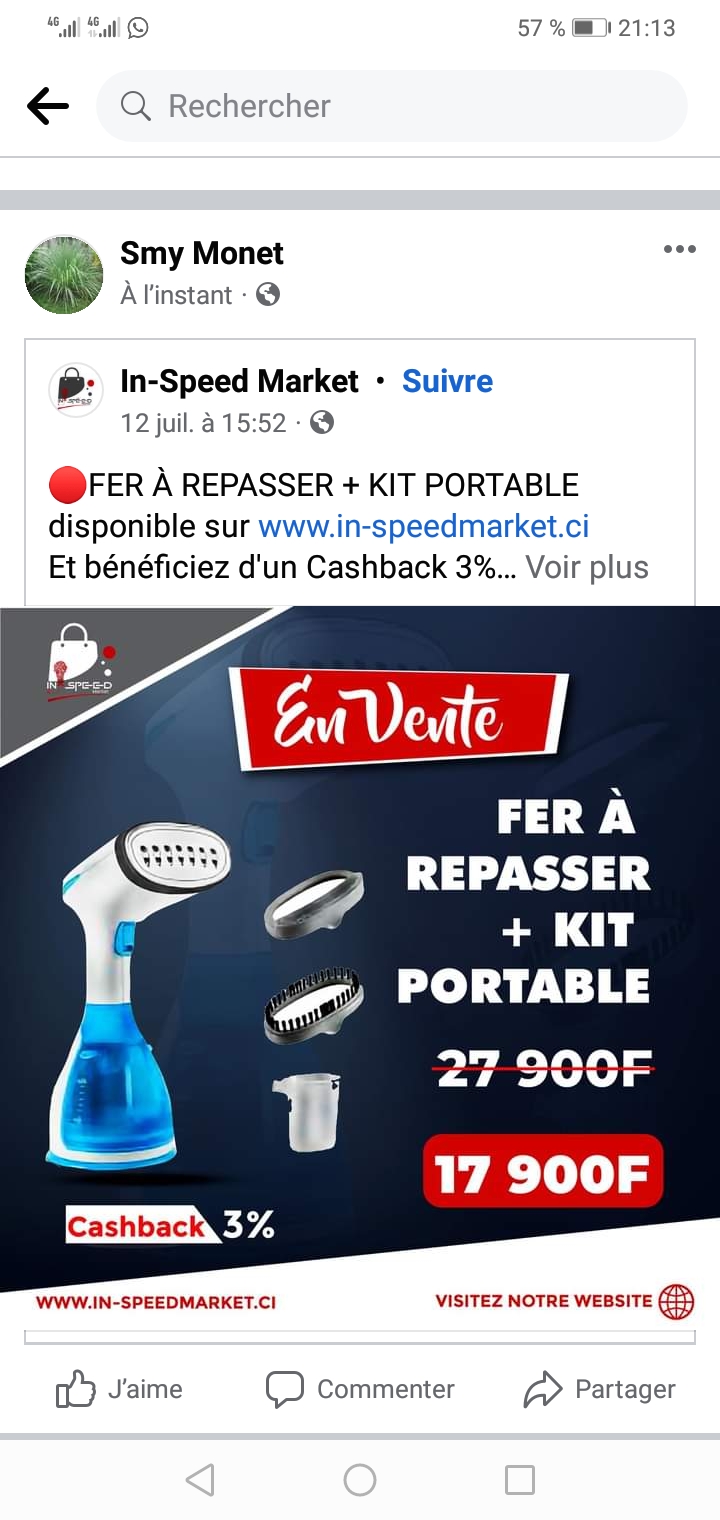Like the post with J'aime

[119, 1389]
